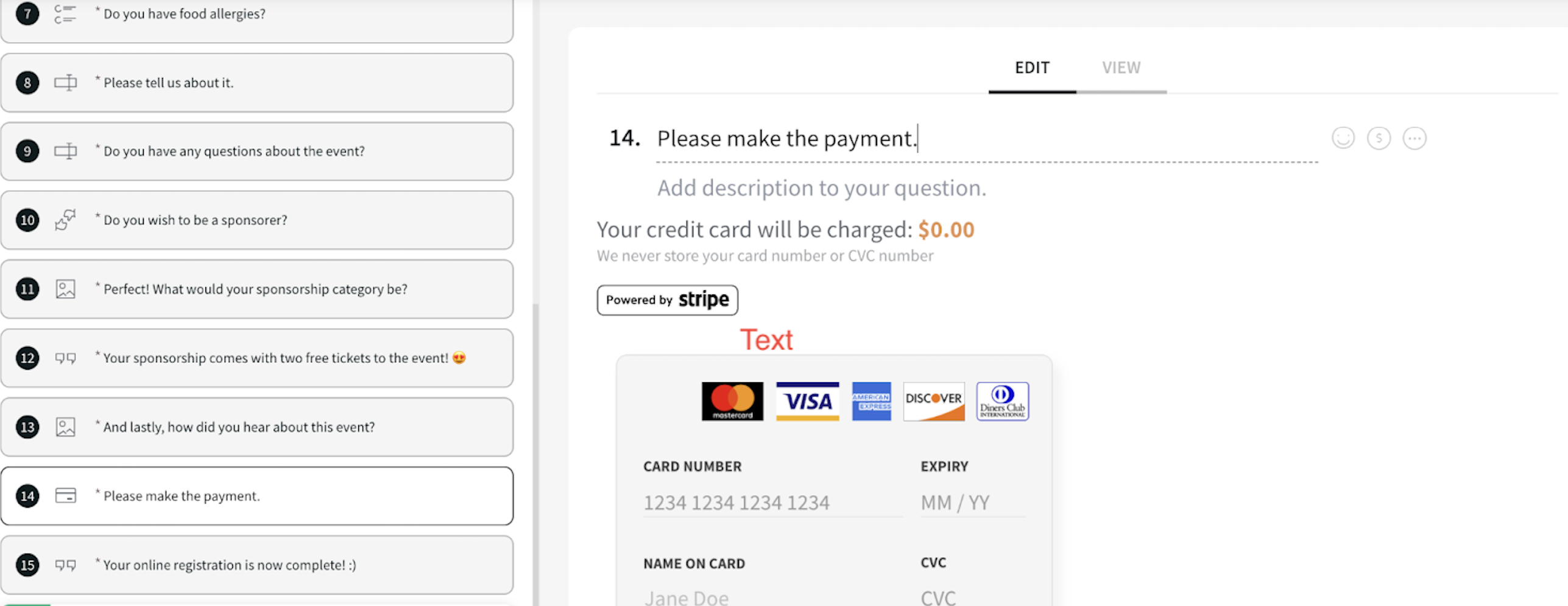The height and width of the screenshot is (606, 1568).
Task: Select question 12 about two free tickets
Action: click(x=256, y=358)
